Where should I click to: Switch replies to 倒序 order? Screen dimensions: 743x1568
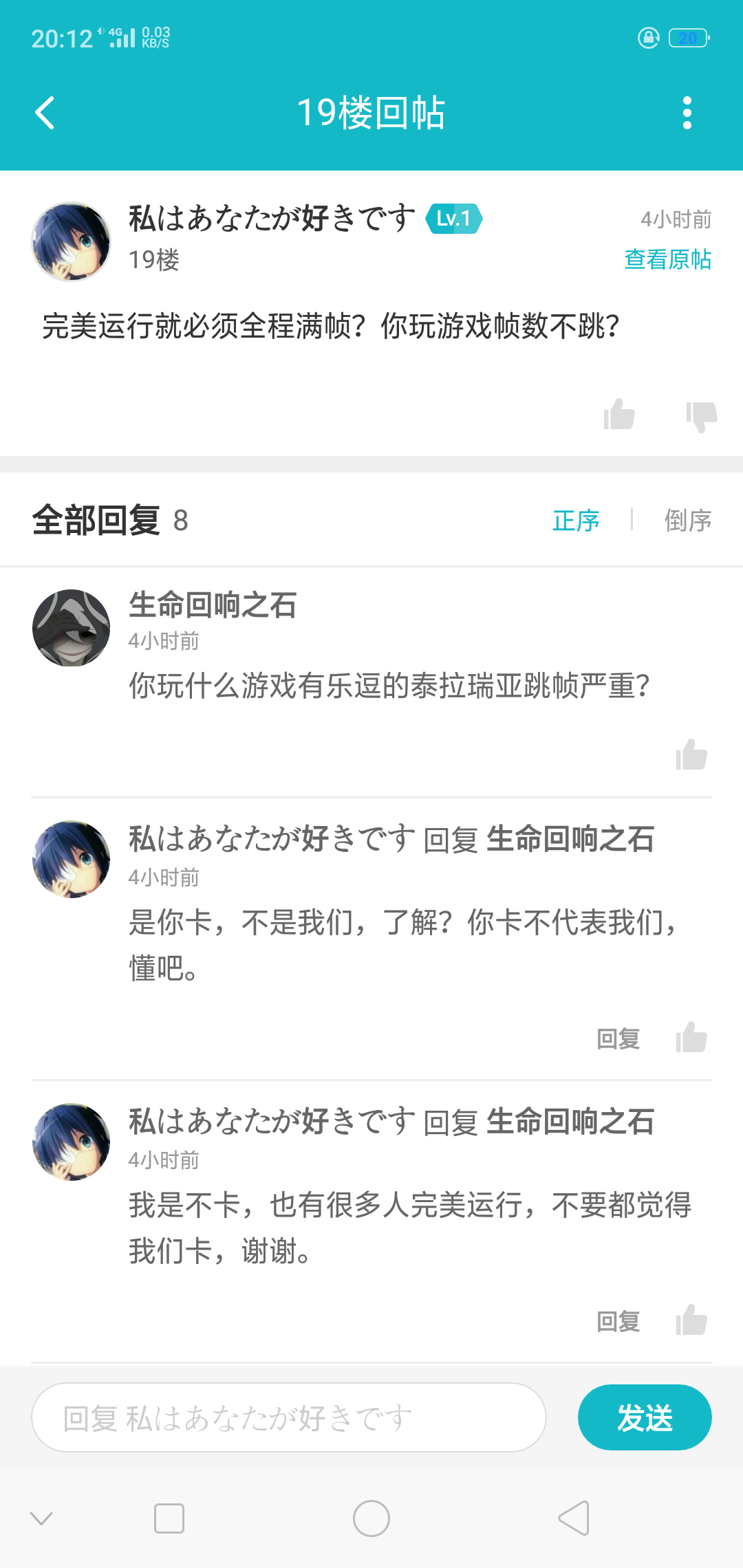687,521
